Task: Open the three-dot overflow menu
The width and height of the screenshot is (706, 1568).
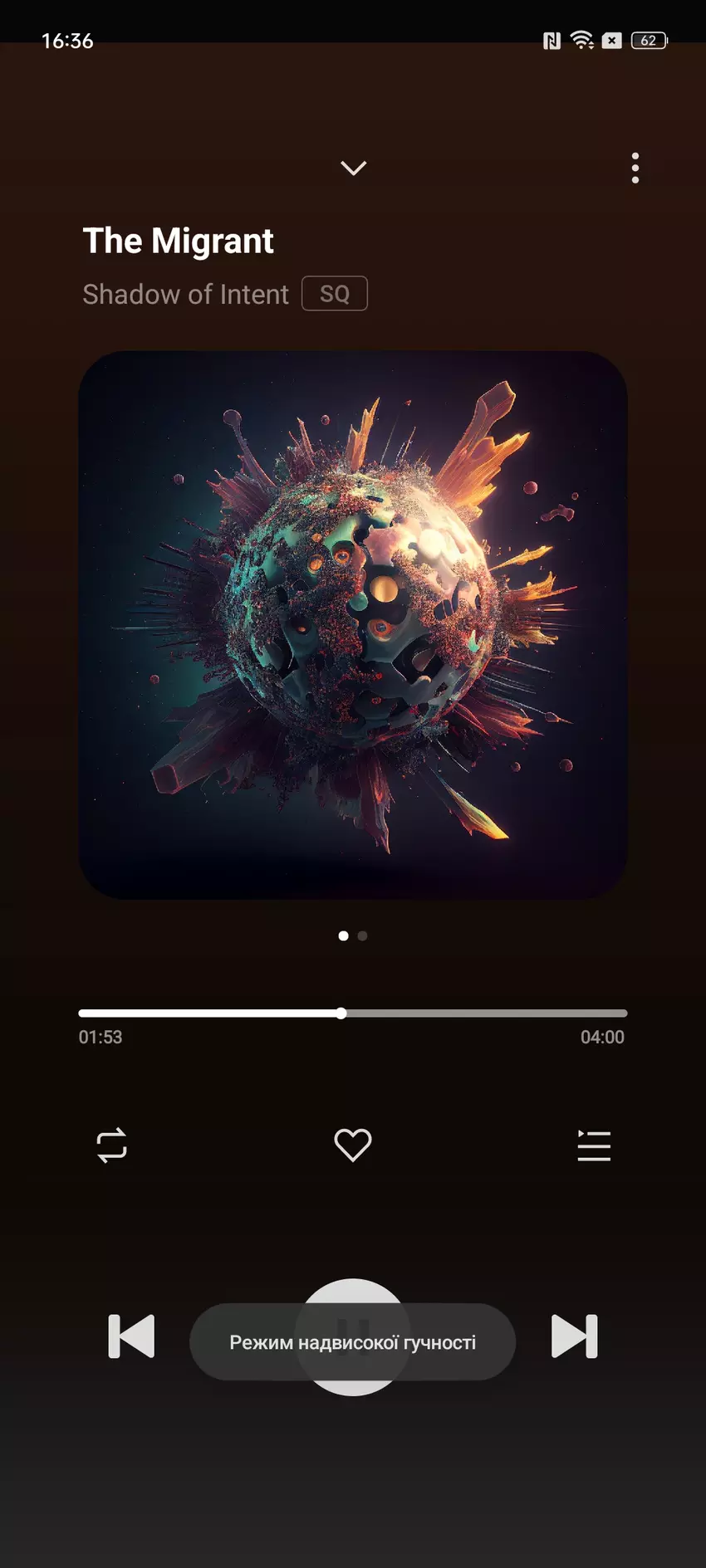Action: coord(635,168)
